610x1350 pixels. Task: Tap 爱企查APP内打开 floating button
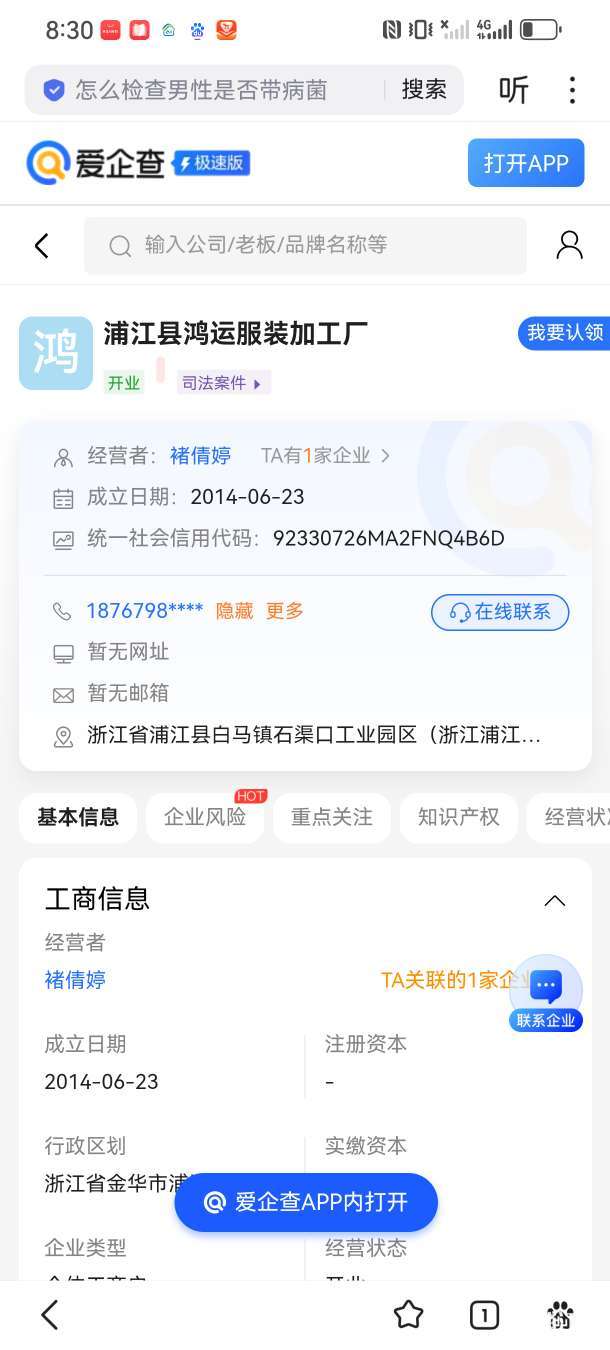click(x=306, y=1202)
